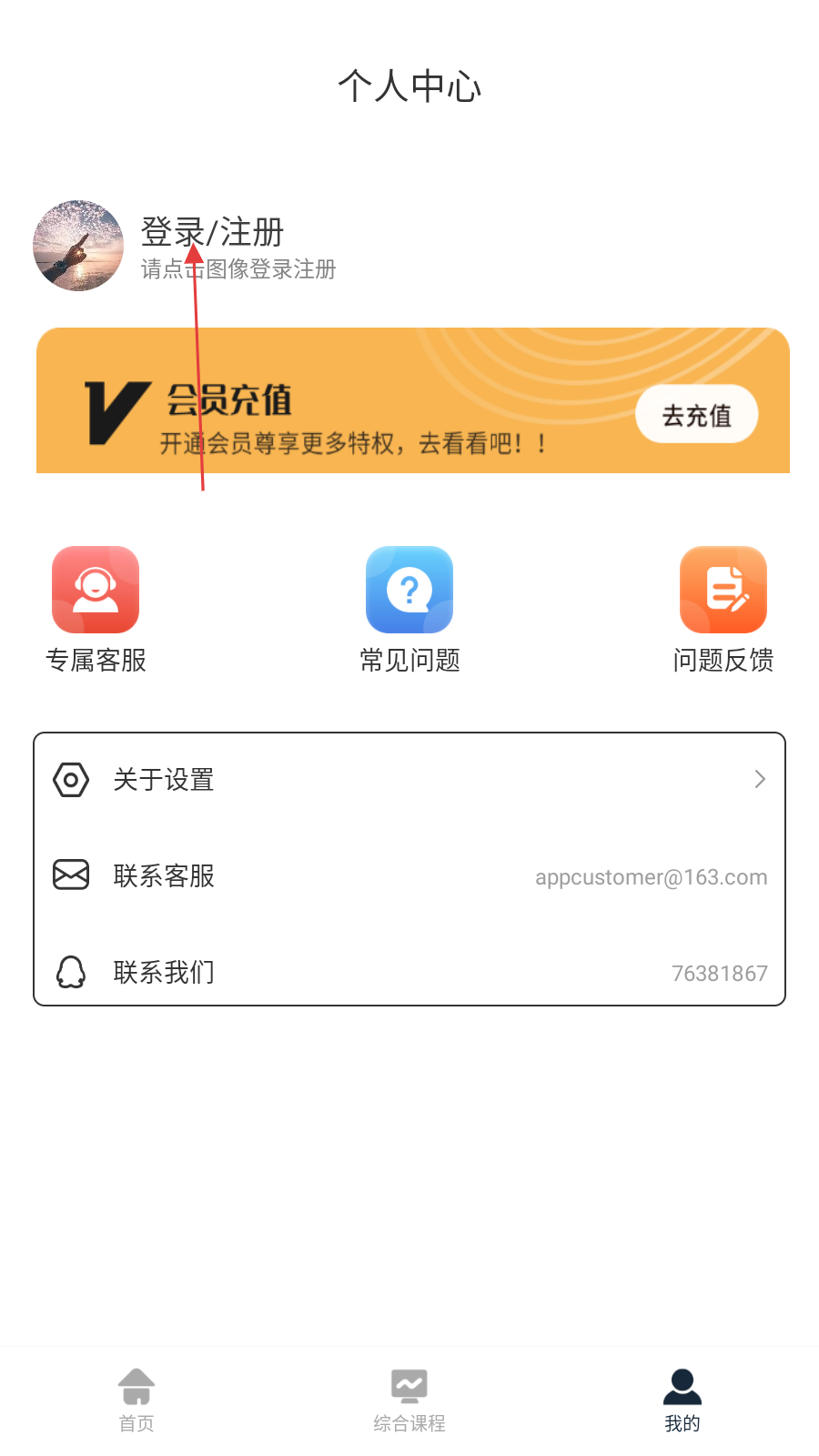Switch to the 我的 tab
819x1456 pixels.
point(682,1400)
